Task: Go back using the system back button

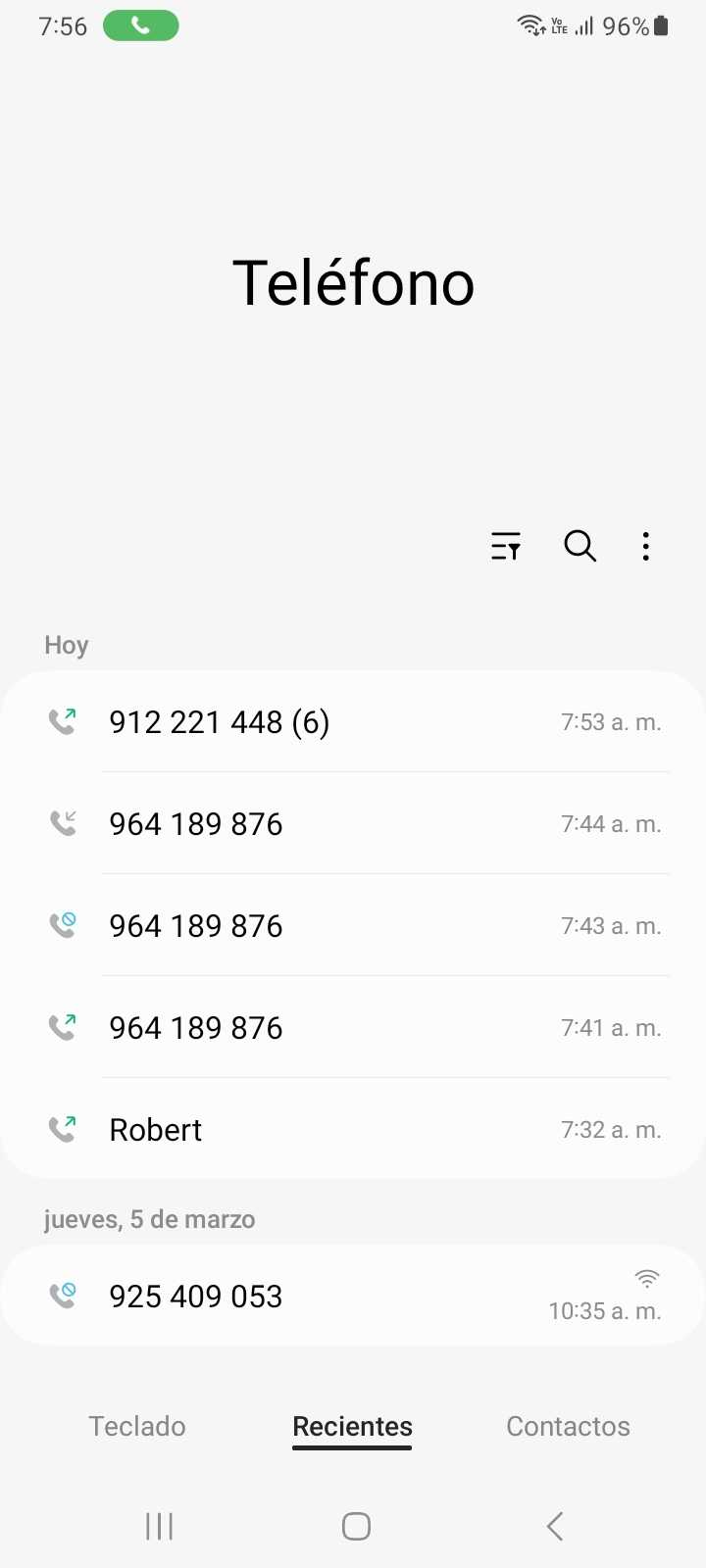Action: 555,1526
